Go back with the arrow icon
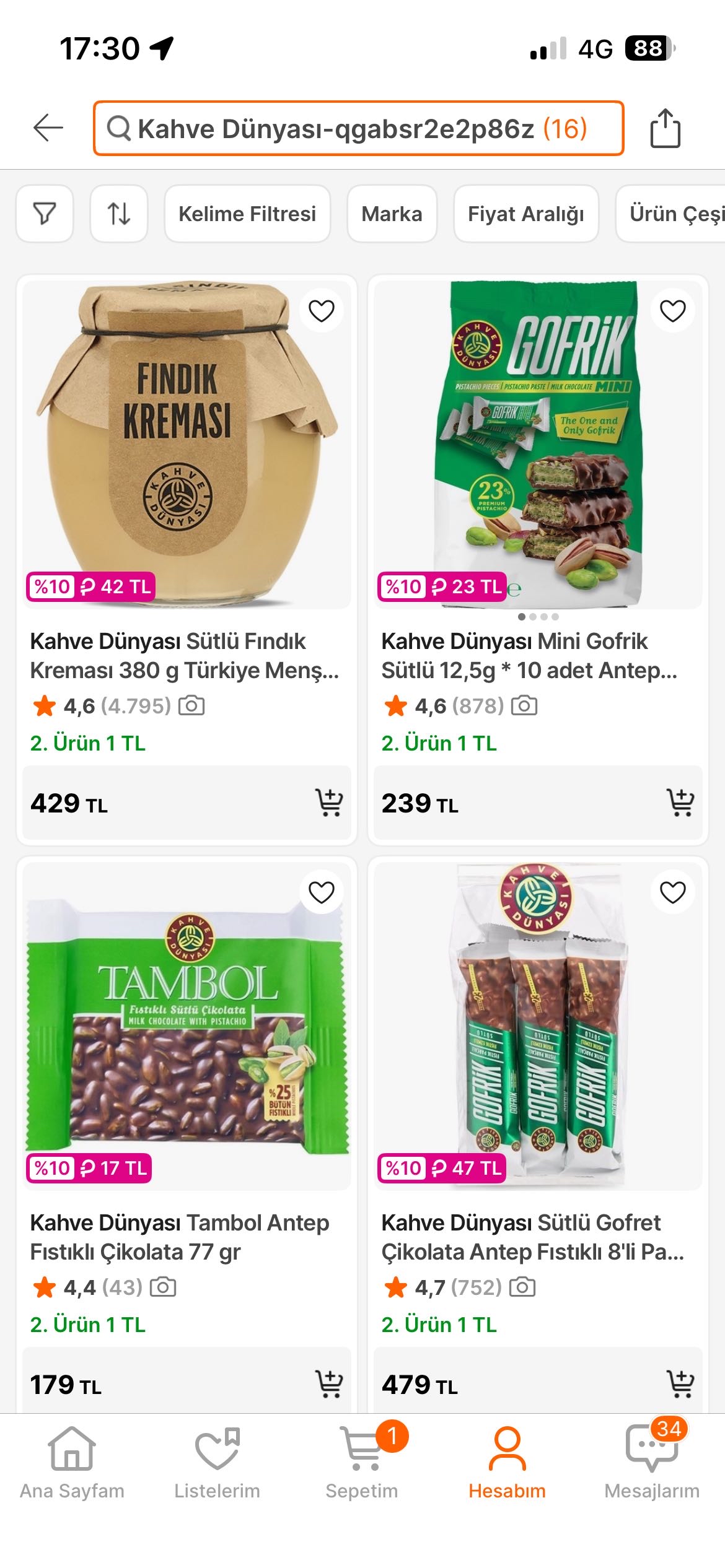725x1568 pixels. point(48,128)
